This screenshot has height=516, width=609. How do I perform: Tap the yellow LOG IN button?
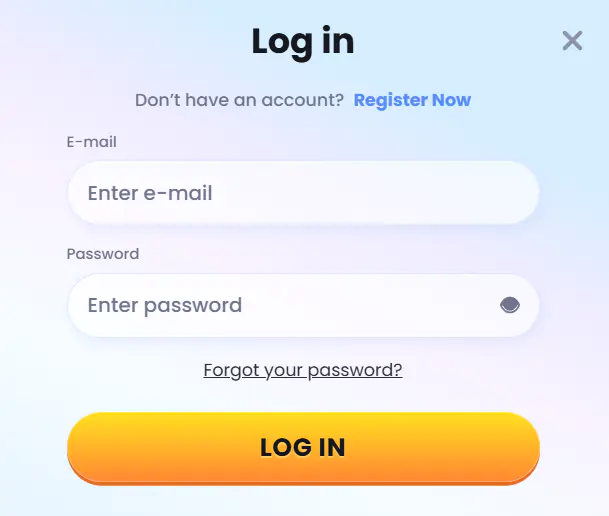click(303, 448)
